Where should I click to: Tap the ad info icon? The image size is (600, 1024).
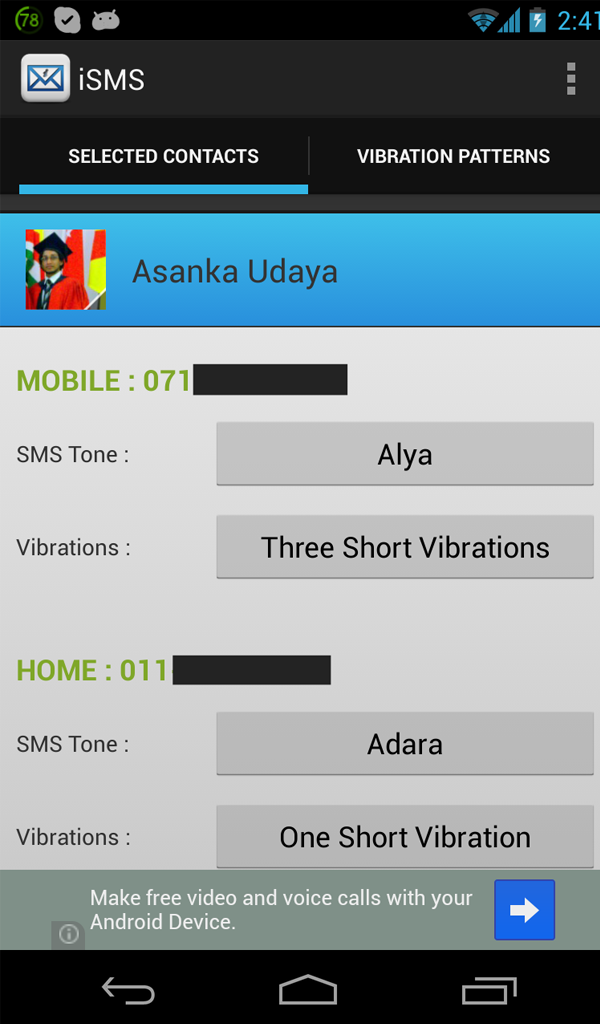coord(69,934)
